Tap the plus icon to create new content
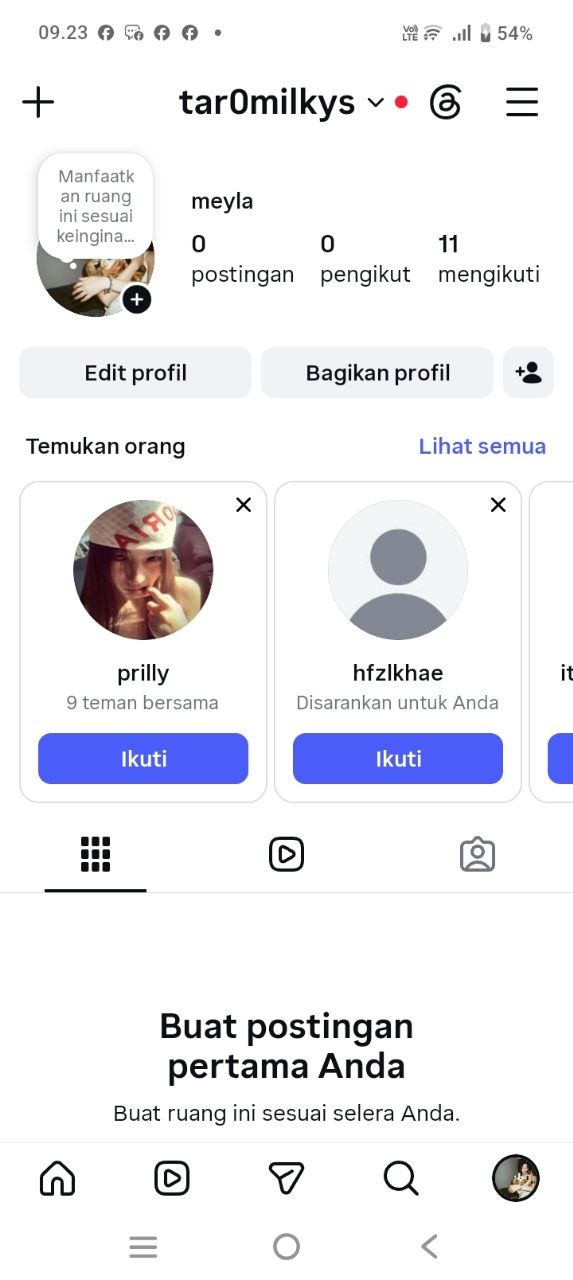This screenshot has width=573, height=1280. pyautogui.click(x=38, y=102)
